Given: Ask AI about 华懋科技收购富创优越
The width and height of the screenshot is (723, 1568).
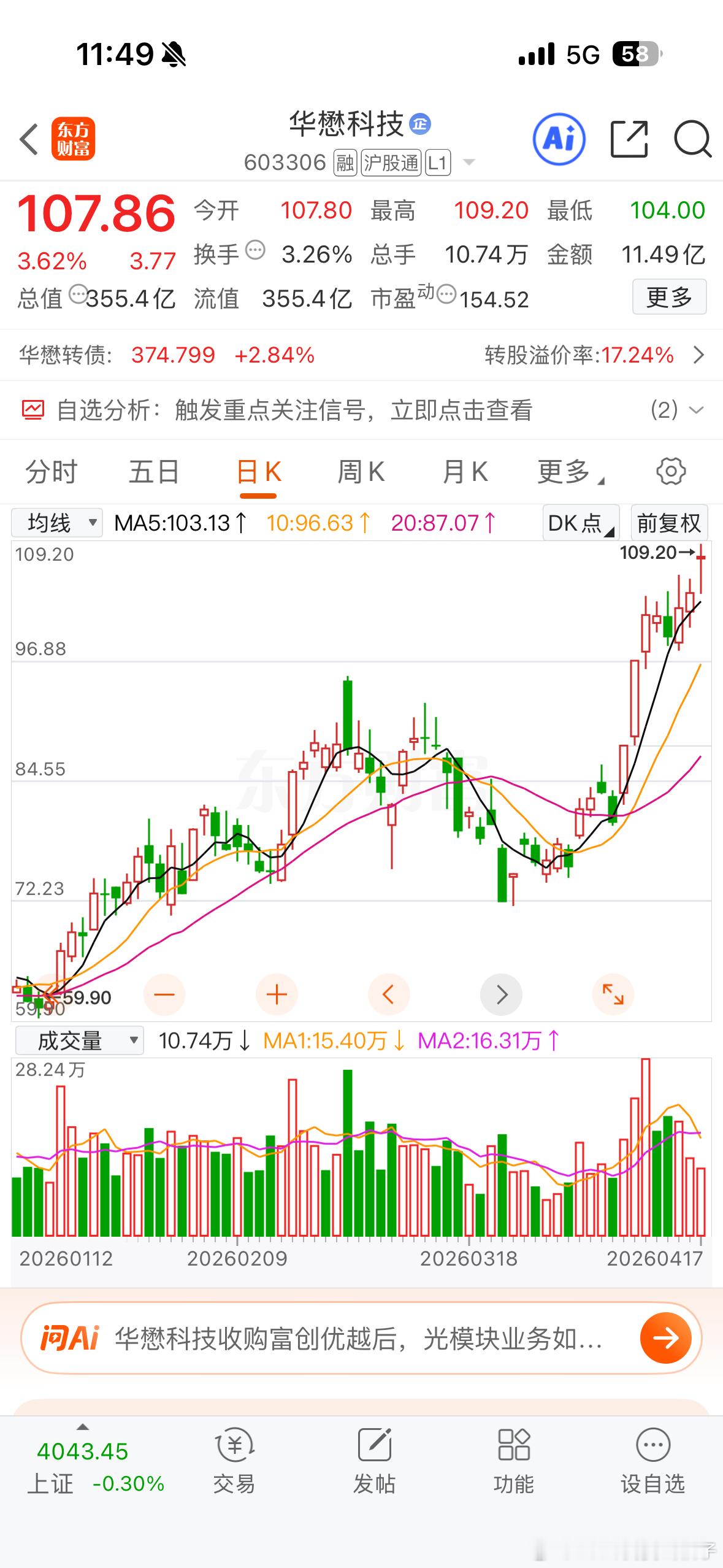Looking at the screenshot, I should pos(361,1337).
